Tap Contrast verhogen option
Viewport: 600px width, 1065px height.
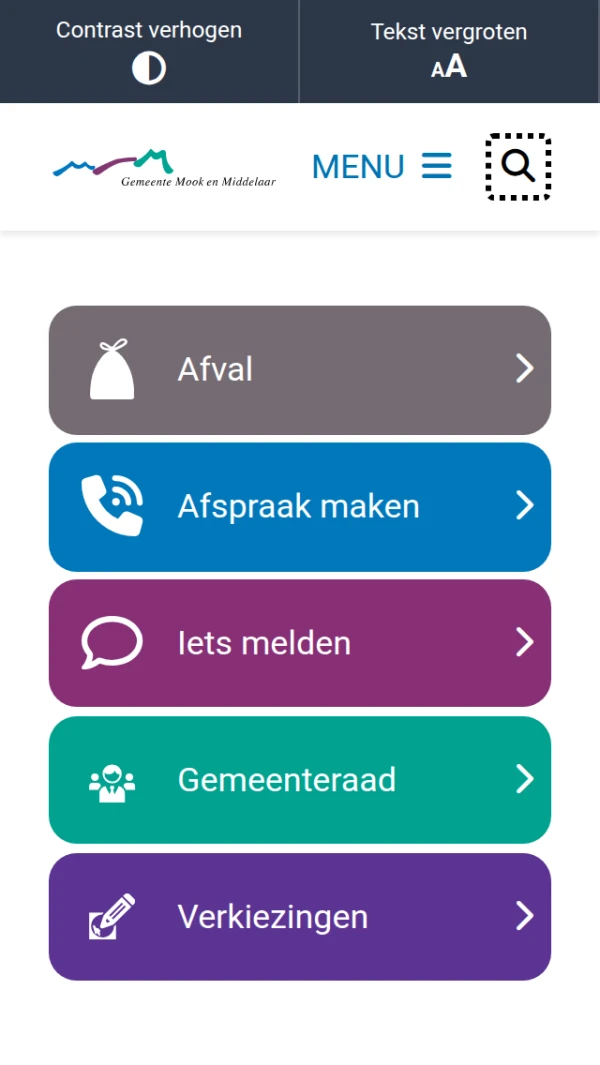pyautogui.click(x=149, y=50)
